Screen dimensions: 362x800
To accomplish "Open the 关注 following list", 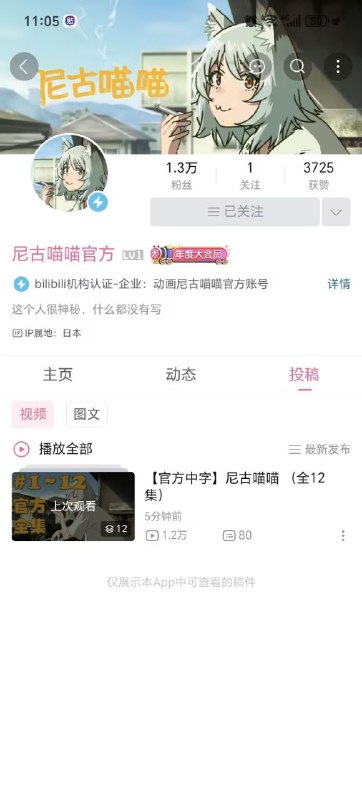I will tap(250, 176).
